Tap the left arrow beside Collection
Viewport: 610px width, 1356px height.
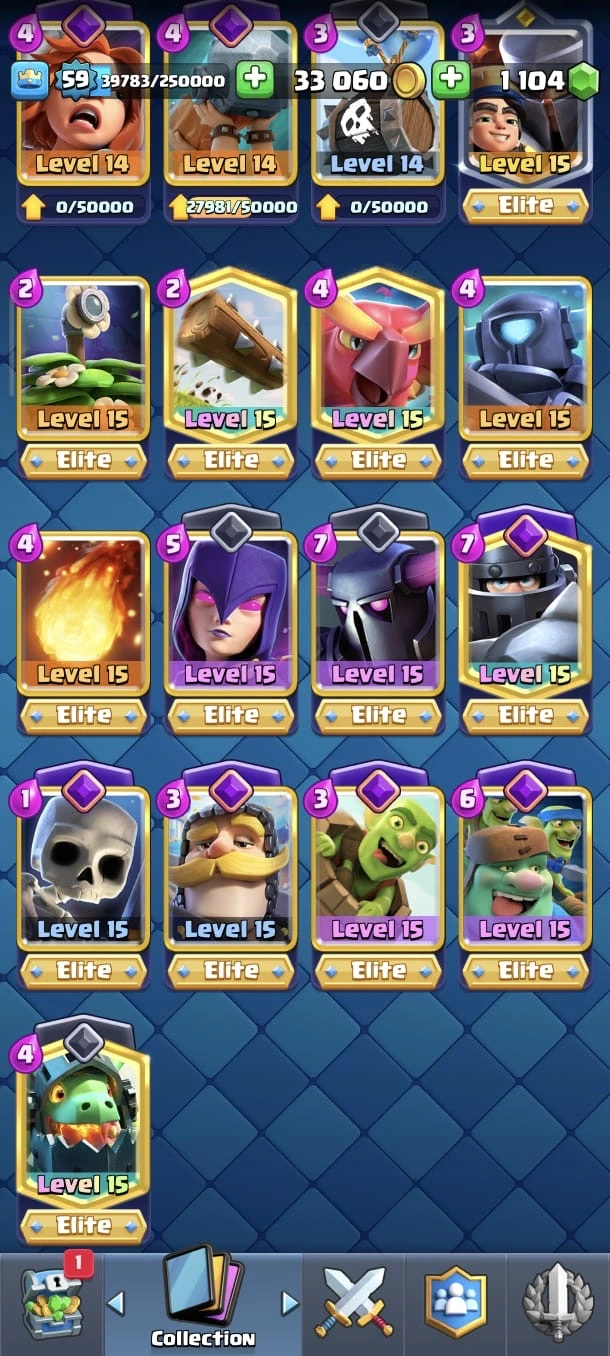pyautogui.click(x=116, y=1302)
